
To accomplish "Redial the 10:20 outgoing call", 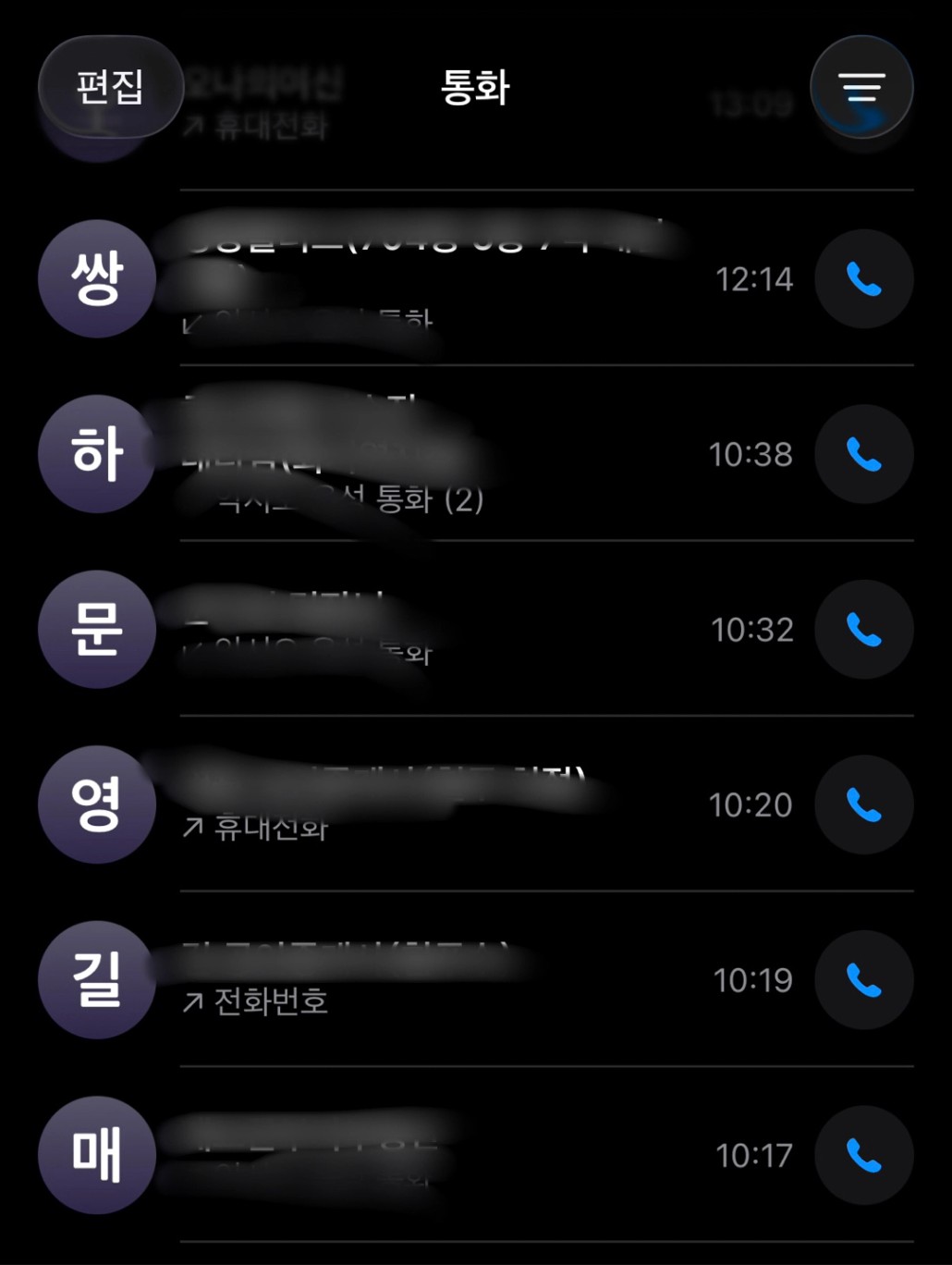I will coord(864,804).
